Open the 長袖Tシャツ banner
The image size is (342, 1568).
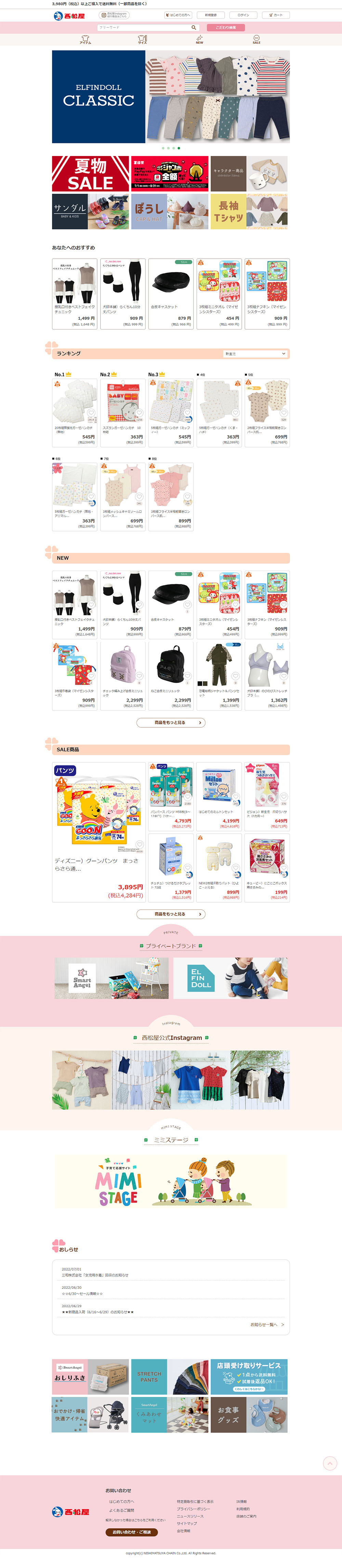click(x=249, y=211)
